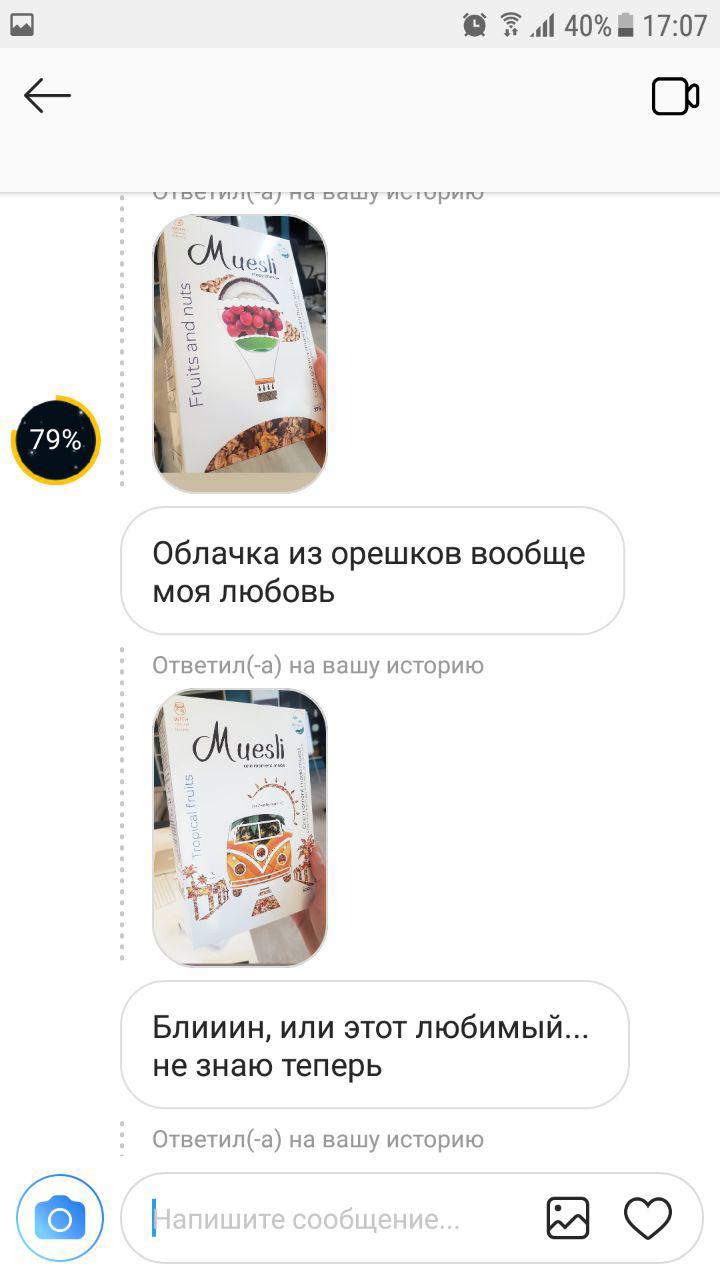Go back using the arrow icon

[47, 97]
